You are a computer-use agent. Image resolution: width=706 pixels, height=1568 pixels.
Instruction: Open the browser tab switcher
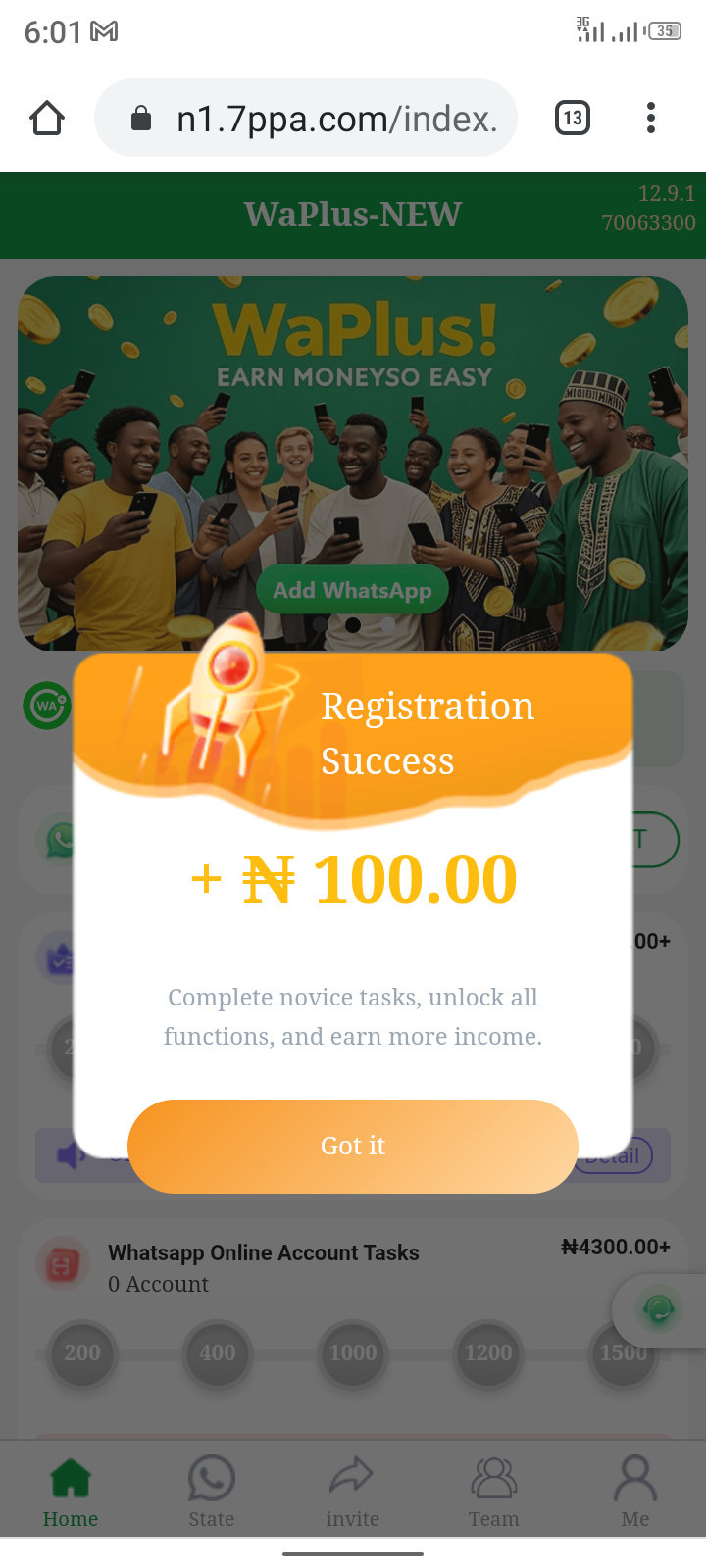pyautogui.click(x=573, y=119)
